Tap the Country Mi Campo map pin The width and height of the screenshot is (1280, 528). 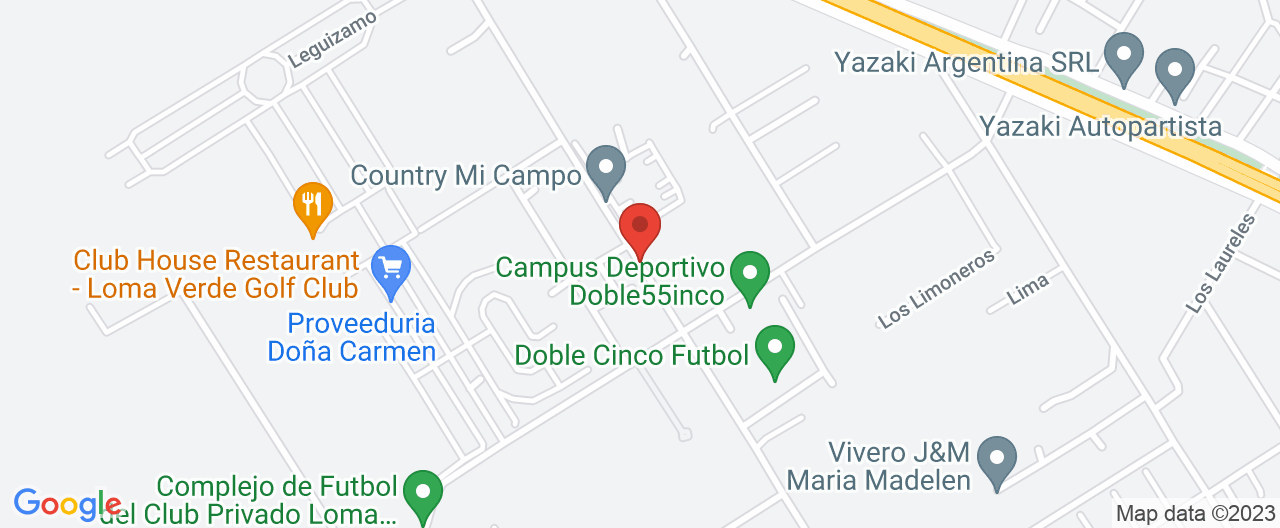(x=605, y=169)
